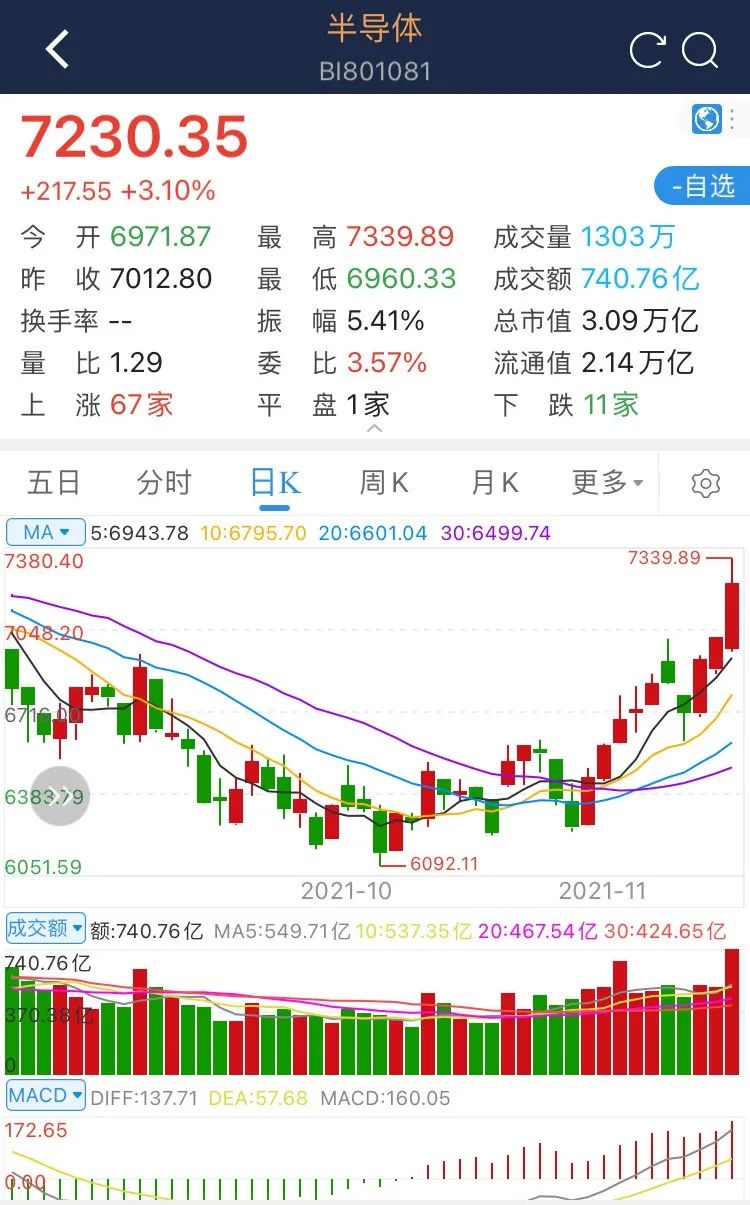Image resolution: width=750 pixels, height=1205 pixels.
Task: Collapse the quote details chevron
Action: [x=375, y=429]
